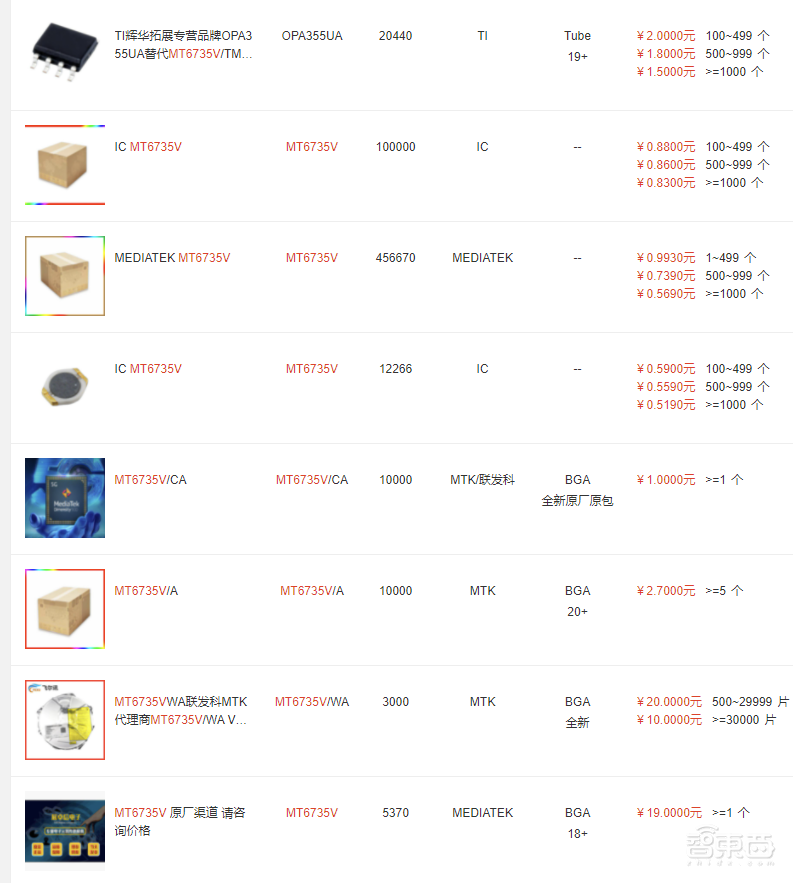Open the IC MT6735V listing with 100000 stock
This screenshot has height=883, width=793.
148,147
